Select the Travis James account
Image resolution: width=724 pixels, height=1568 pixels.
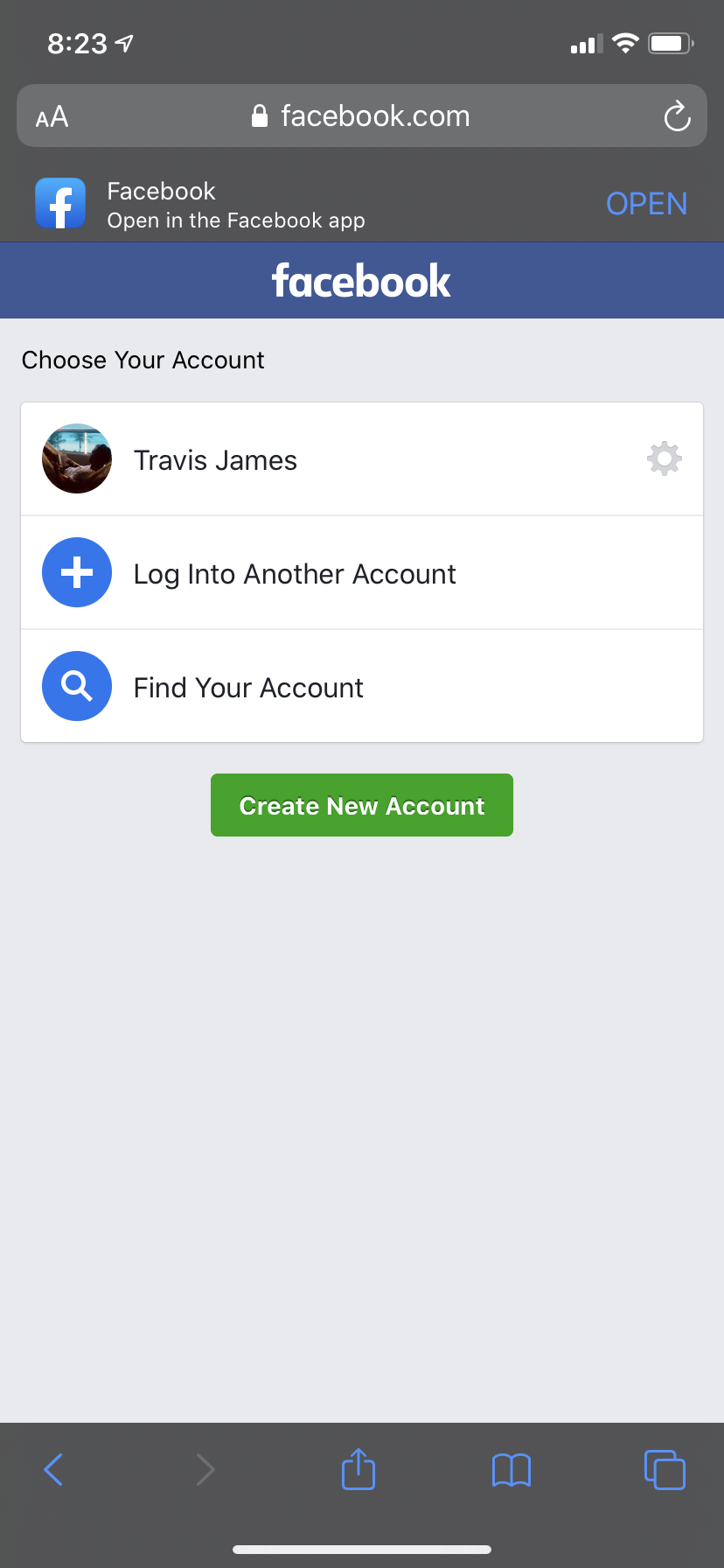click(x=215, y=460)
